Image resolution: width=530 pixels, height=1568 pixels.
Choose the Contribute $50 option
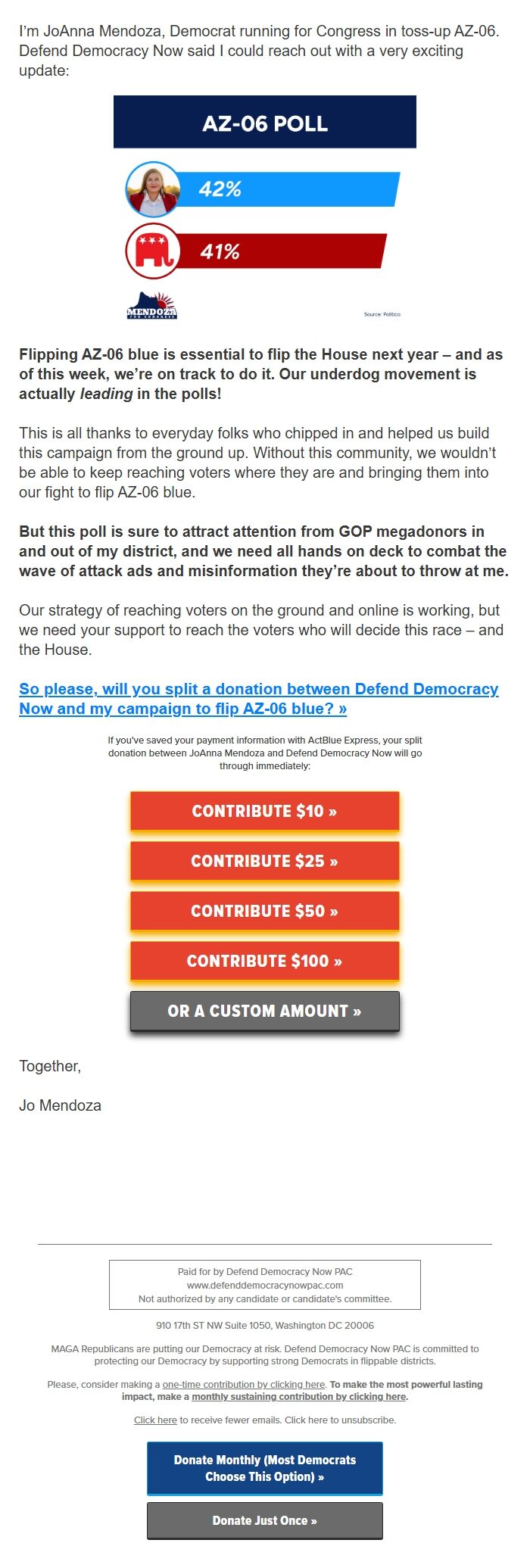click(264, 912)
